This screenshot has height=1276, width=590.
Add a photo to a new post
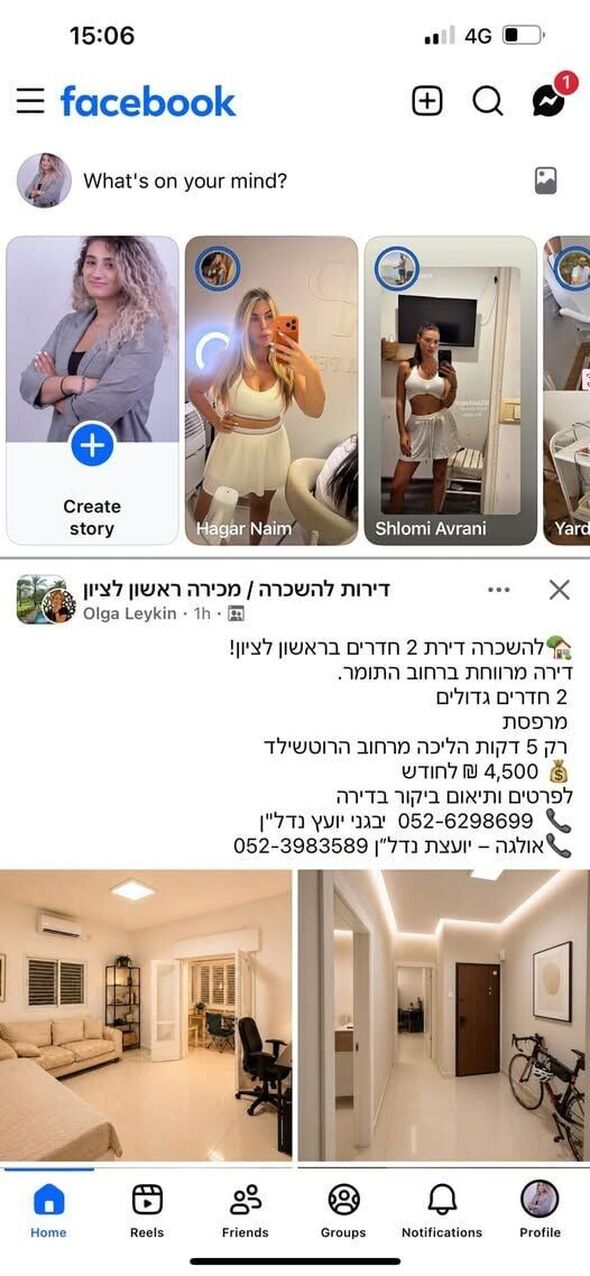point(545,181)
